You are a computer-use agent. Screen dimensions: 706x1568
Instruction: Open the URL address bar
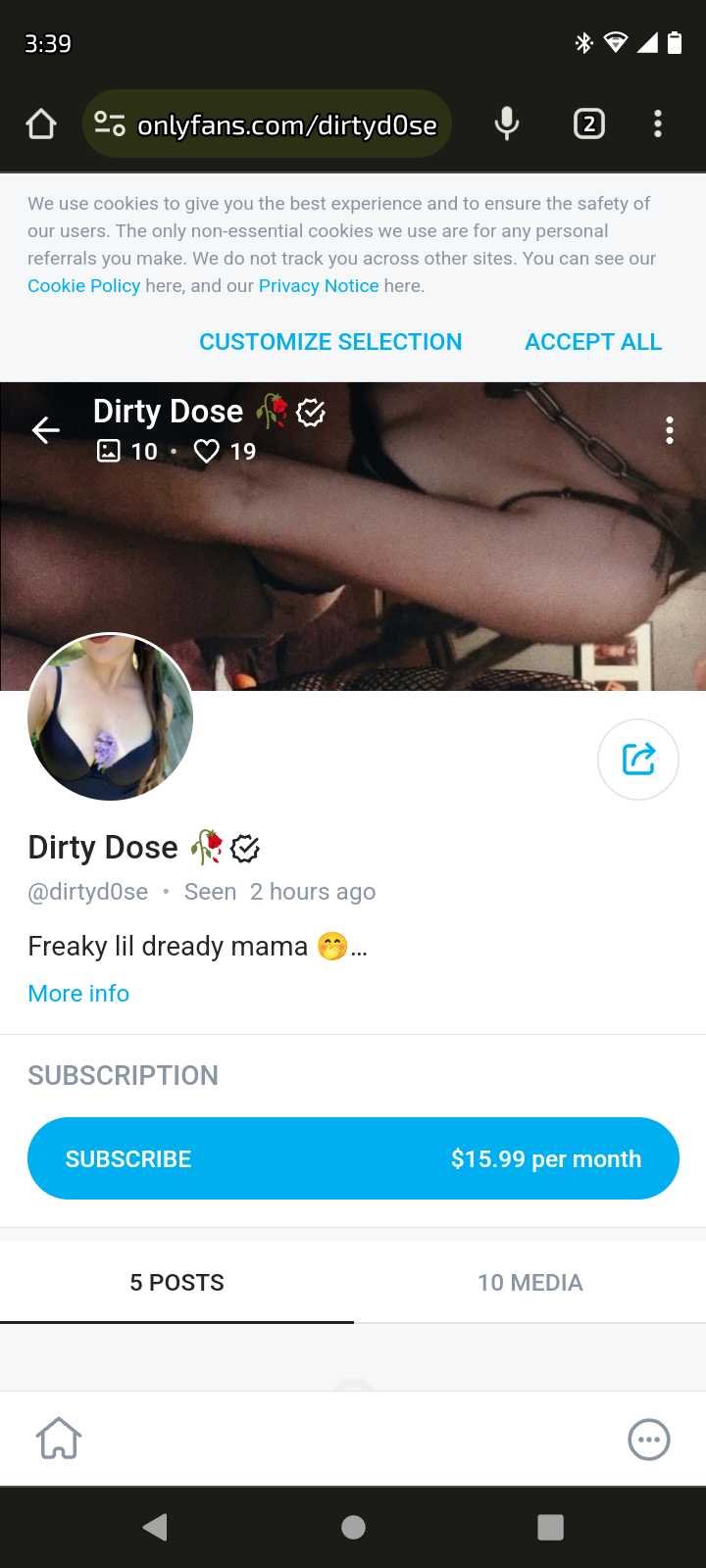tap(284, 124)
